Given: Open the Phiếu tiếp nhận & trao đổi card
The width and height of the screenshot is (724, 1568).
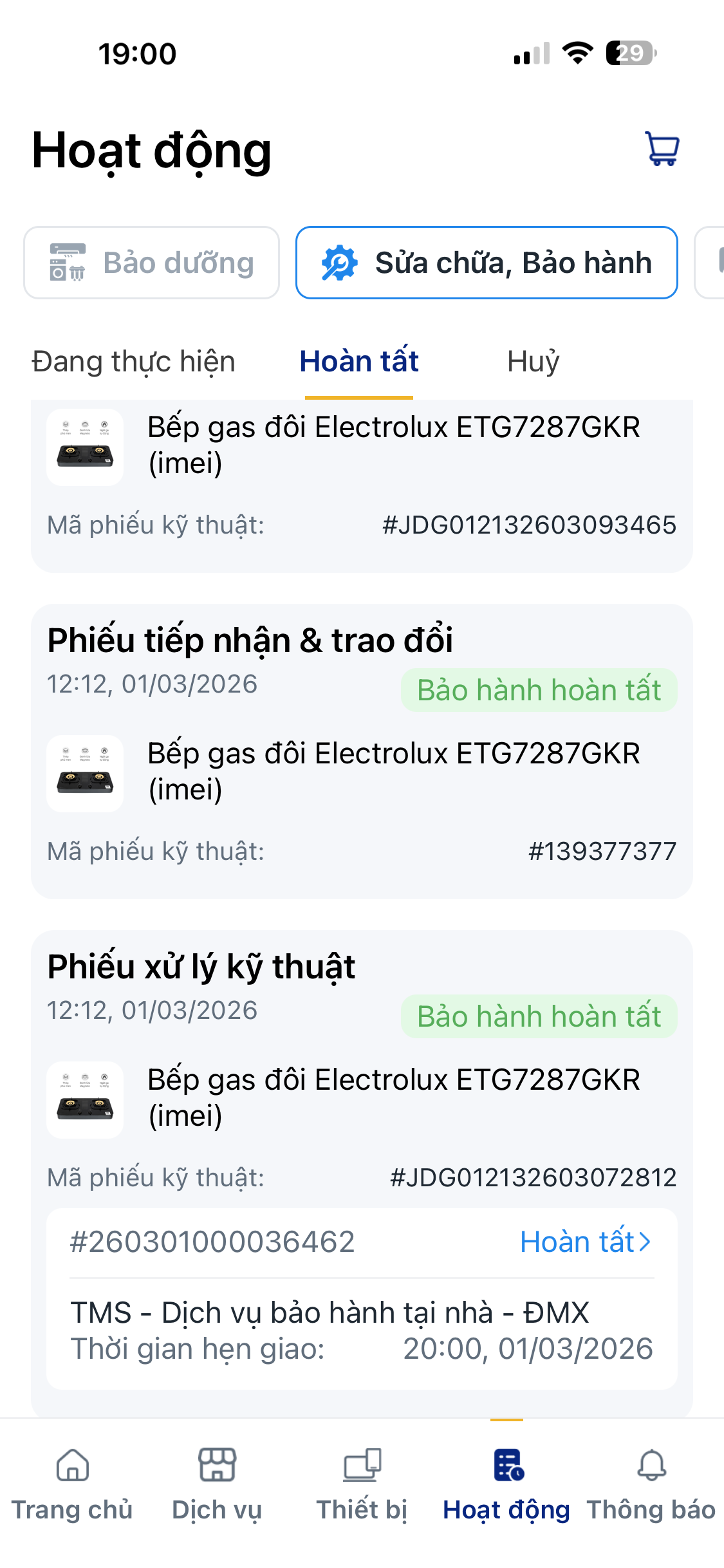Looking at the screenshot, I should (x=362, y=751).
